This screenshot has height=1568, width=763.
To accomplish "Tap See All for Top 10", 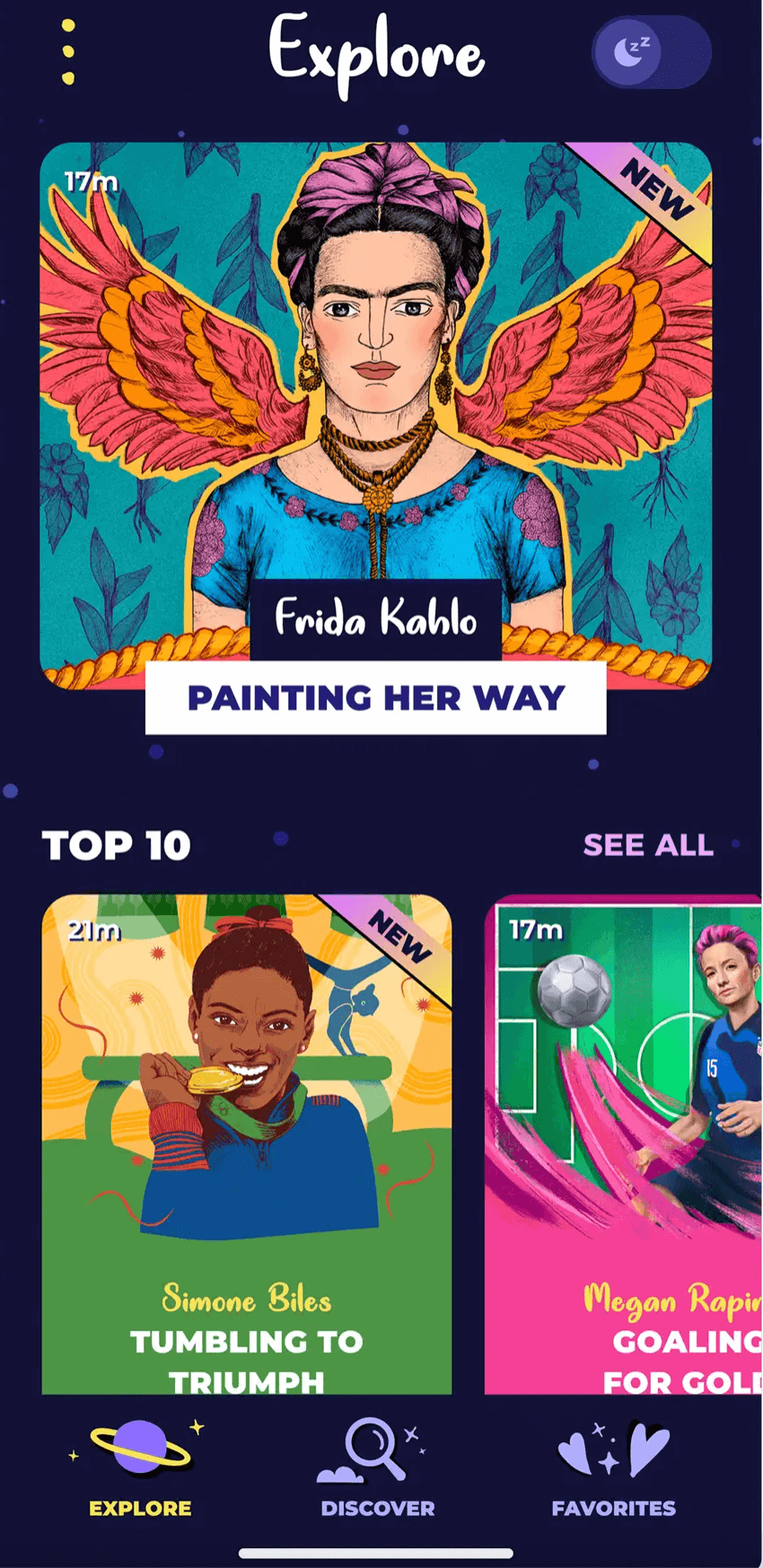I will click(648, 845).
